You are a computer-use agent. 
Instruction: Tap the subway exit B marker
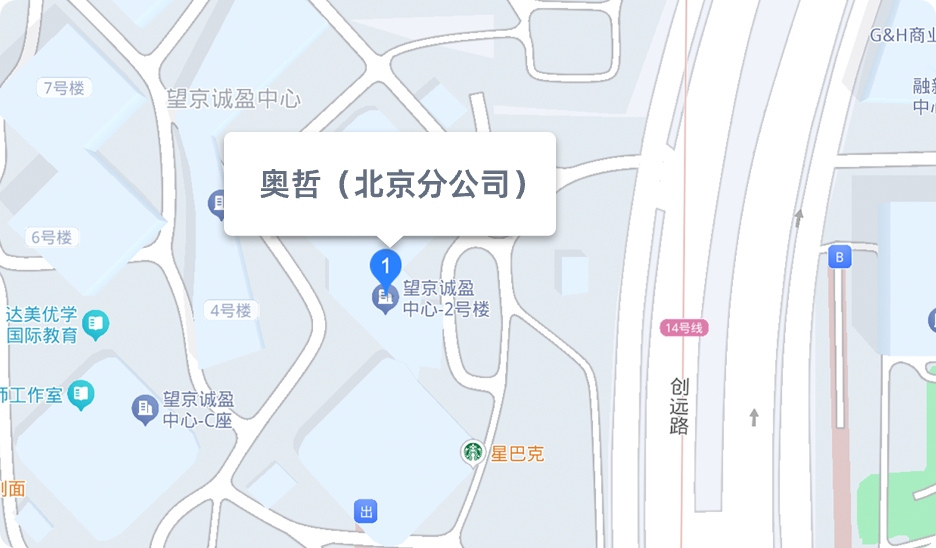pyautogui.click(x=840, y=257)
